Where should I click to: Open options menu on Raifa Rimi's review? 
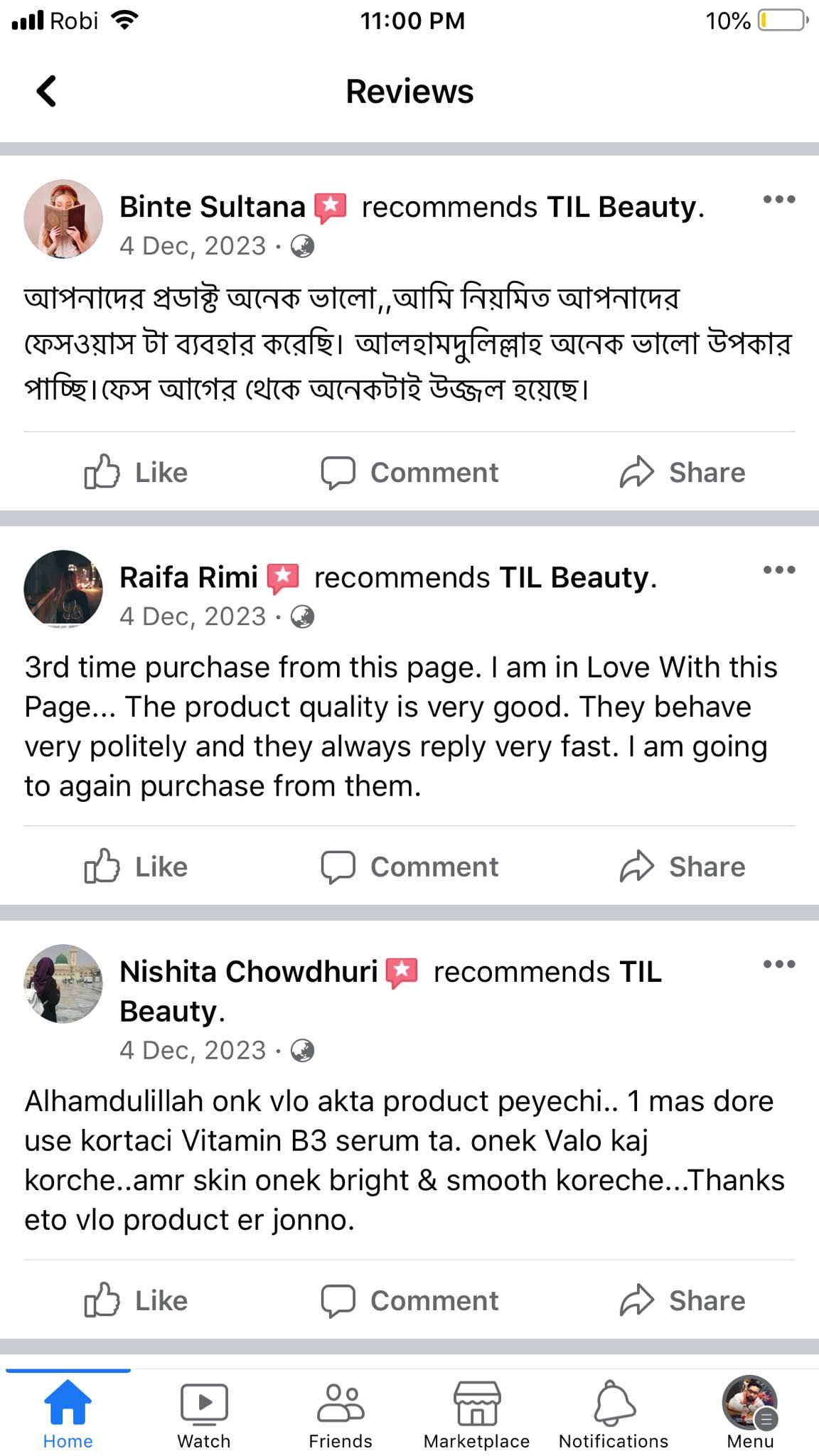point(778,569)
